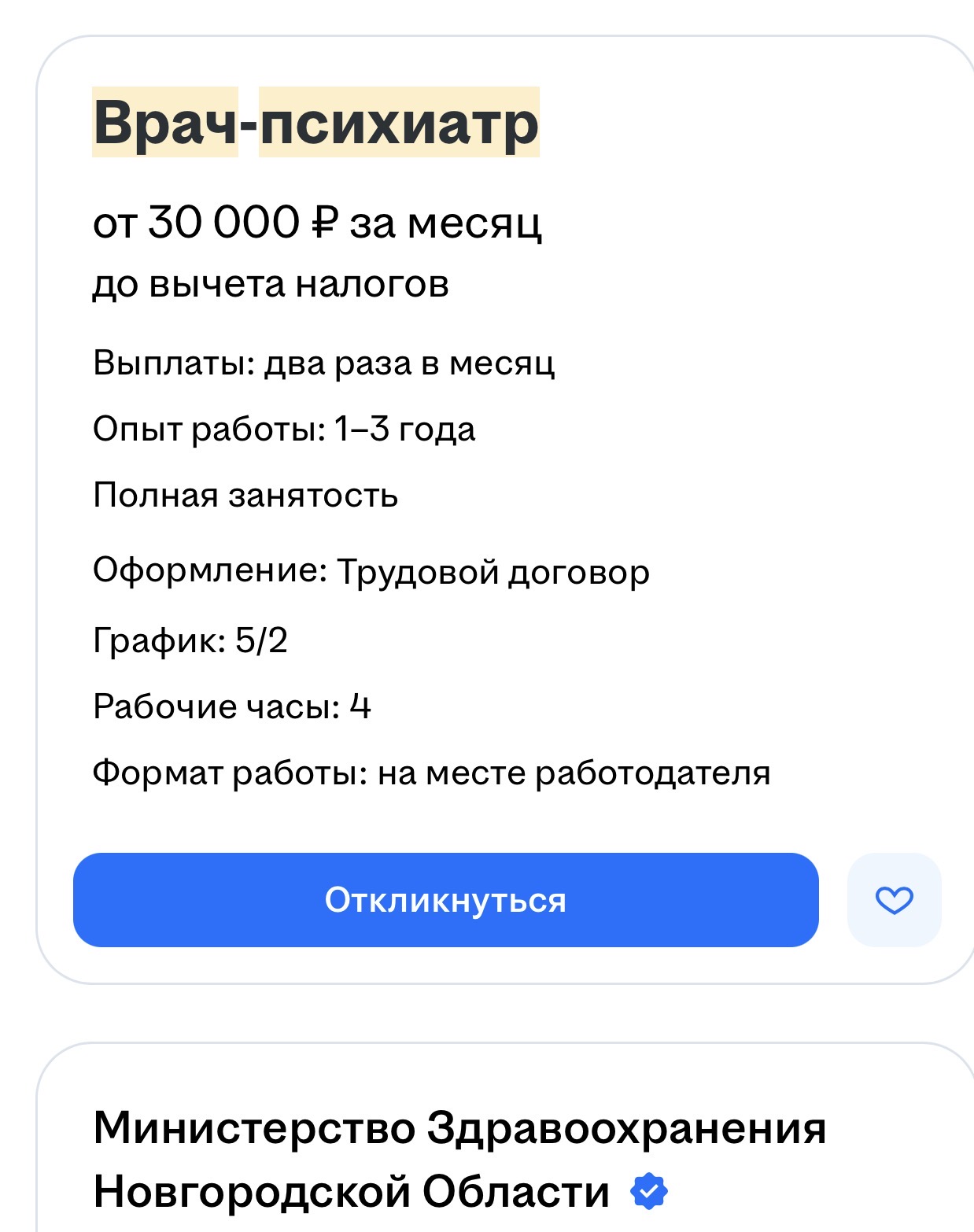Open Министерство Здравоохранения Новгородской Области employer card
974x1232 pixels.
point(459,1159)
